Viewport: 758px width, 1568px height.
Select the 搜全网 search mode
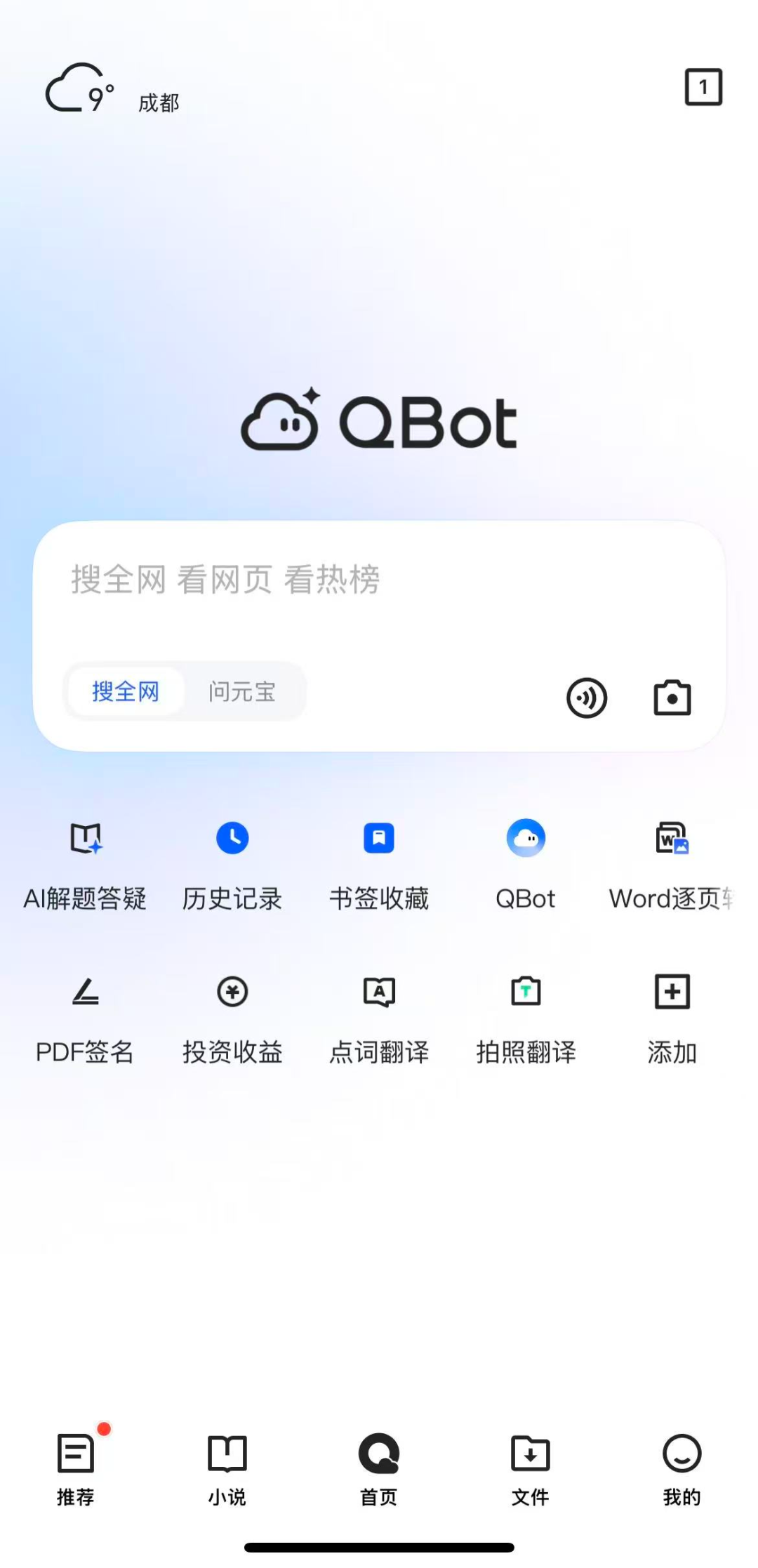click(126, 692)
